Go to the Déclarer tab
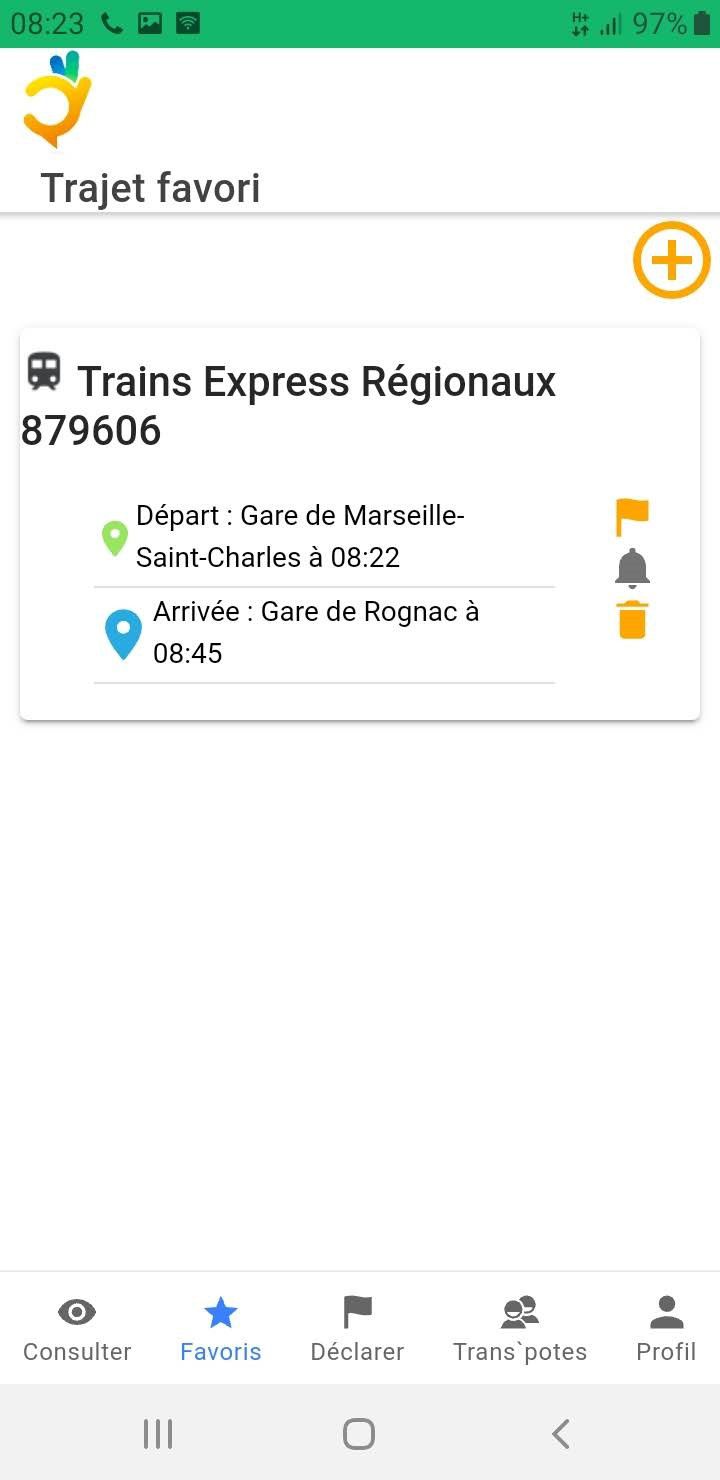The height and width of the screenshot is (1480, 720). 357,1328
